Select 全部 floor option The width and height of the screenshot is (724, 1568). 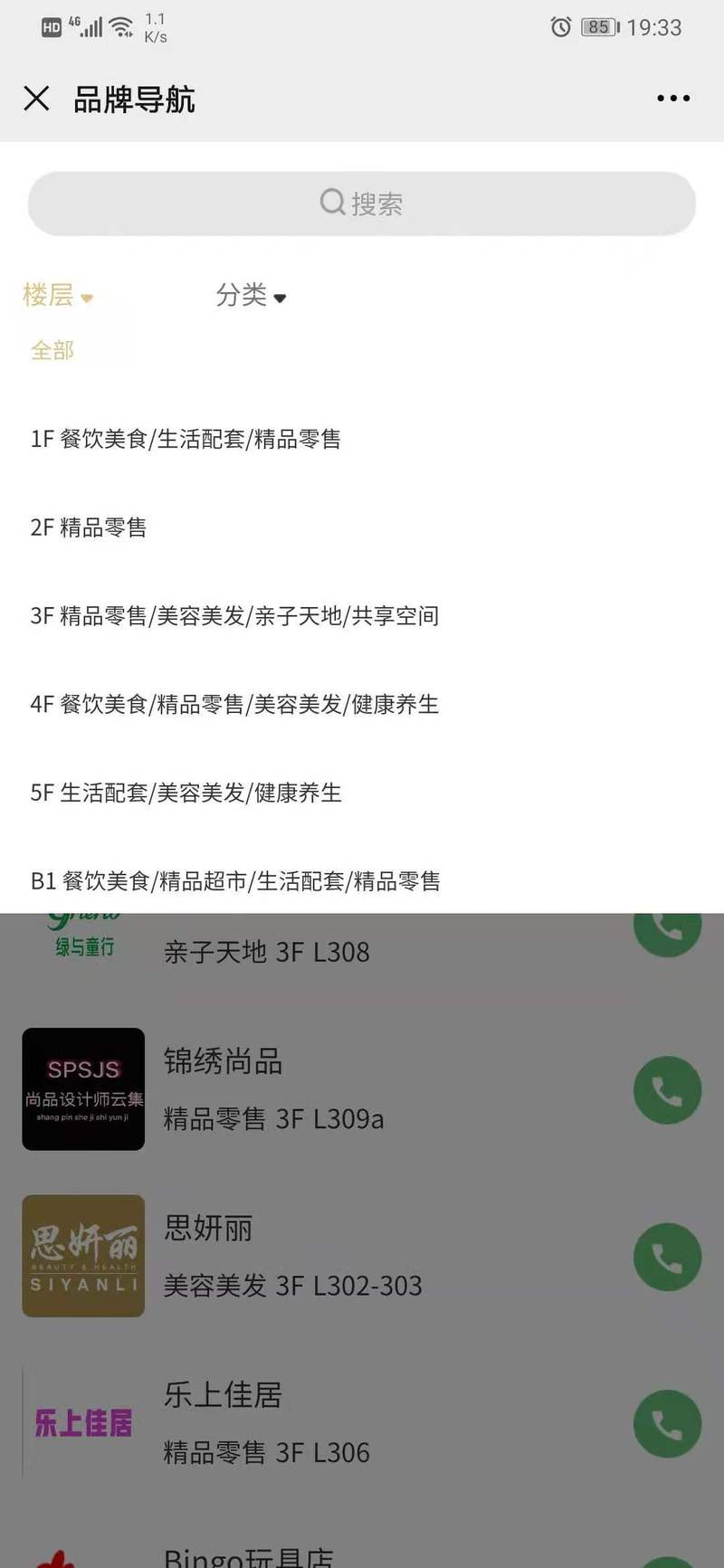(52, 350)
